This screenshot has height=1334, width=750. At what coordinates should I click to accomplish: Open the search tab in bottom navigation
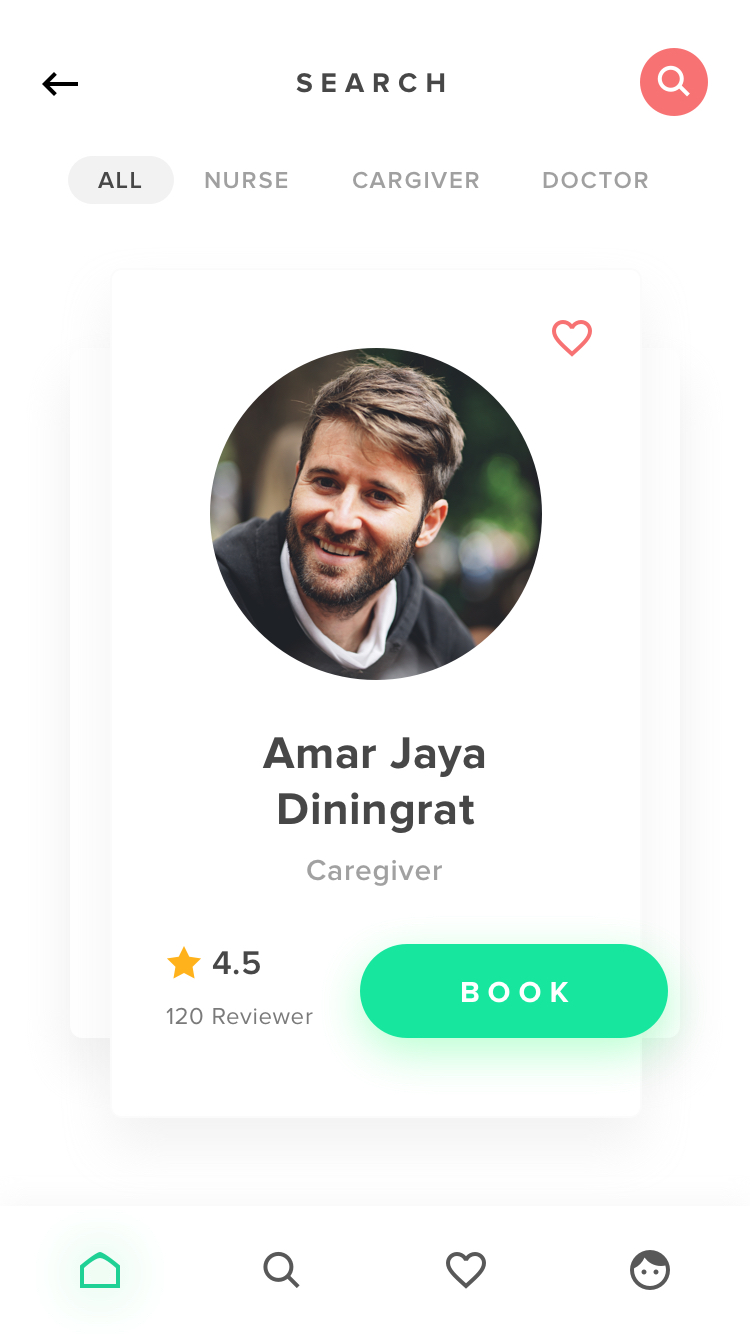pos(281,1270)
